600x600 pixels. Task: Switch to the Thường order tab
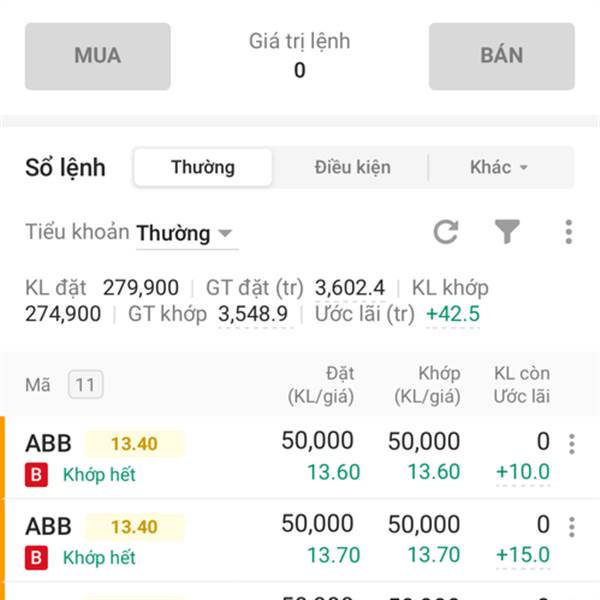[203, 167]
